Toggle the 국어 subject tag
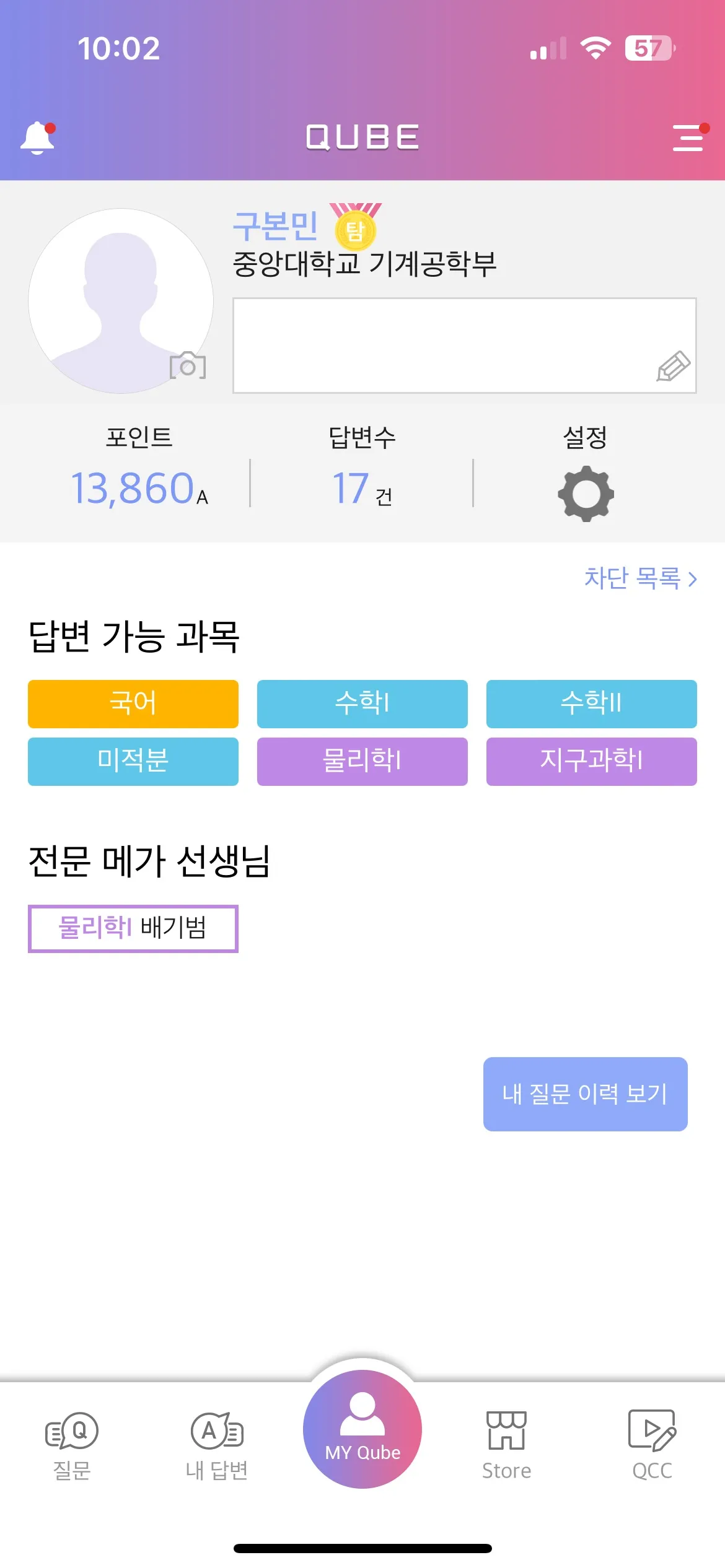725x1568 pixels. (x=132, y=704)
